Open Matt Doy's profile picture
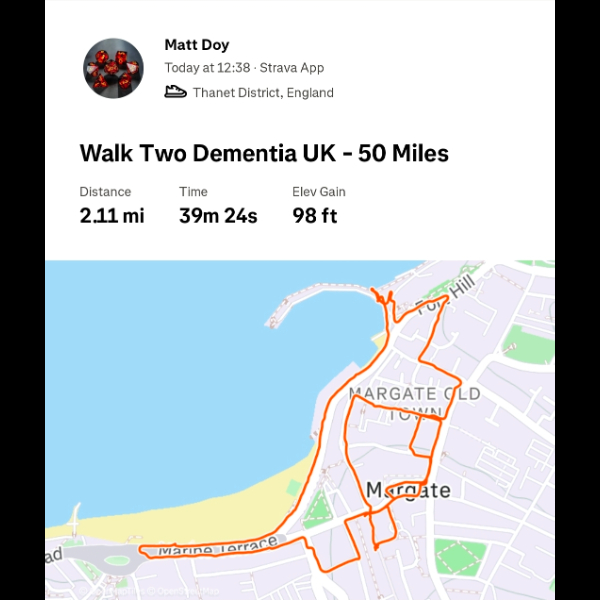 click(113, 68)
